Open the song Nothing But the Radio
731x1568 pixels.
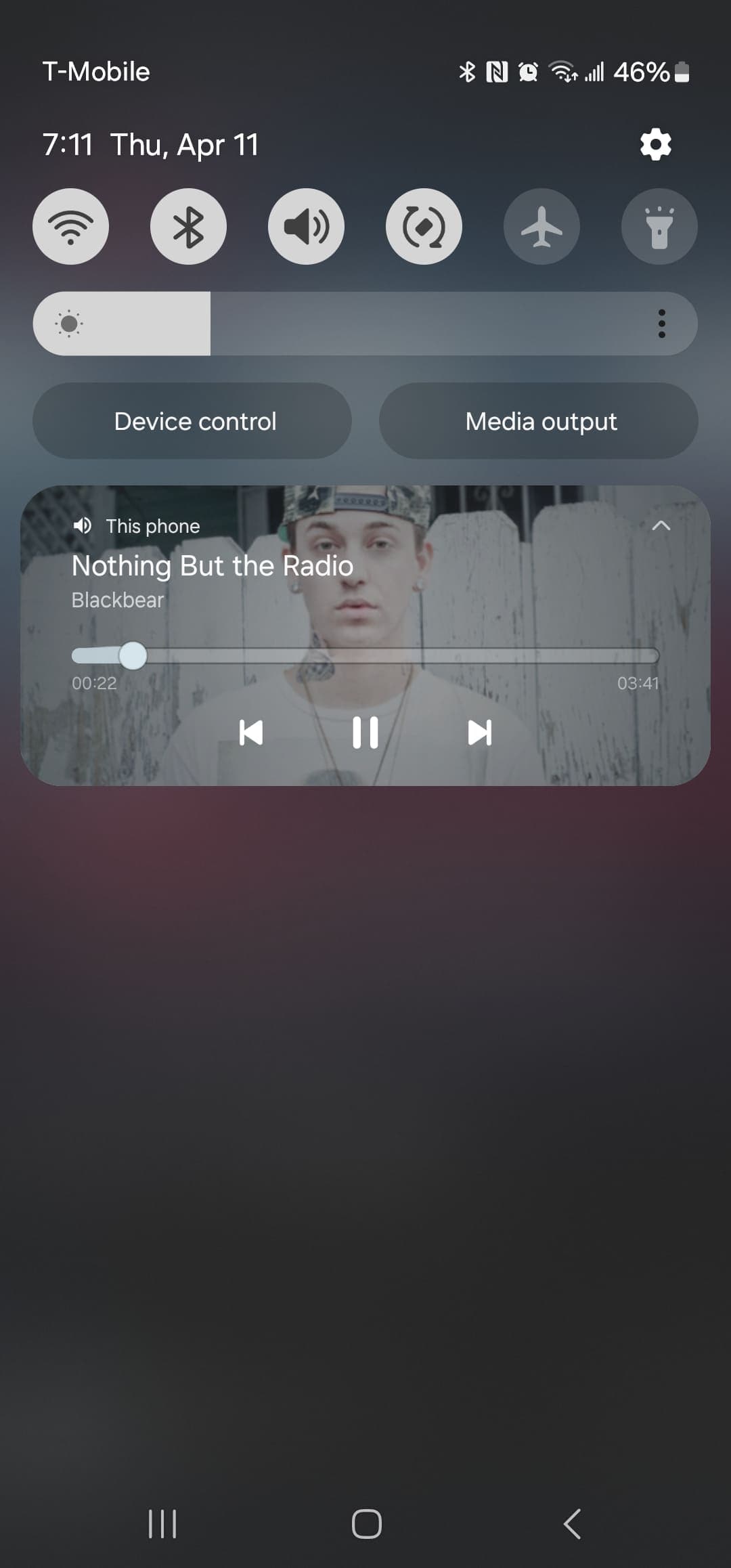(x=213, y=566)
